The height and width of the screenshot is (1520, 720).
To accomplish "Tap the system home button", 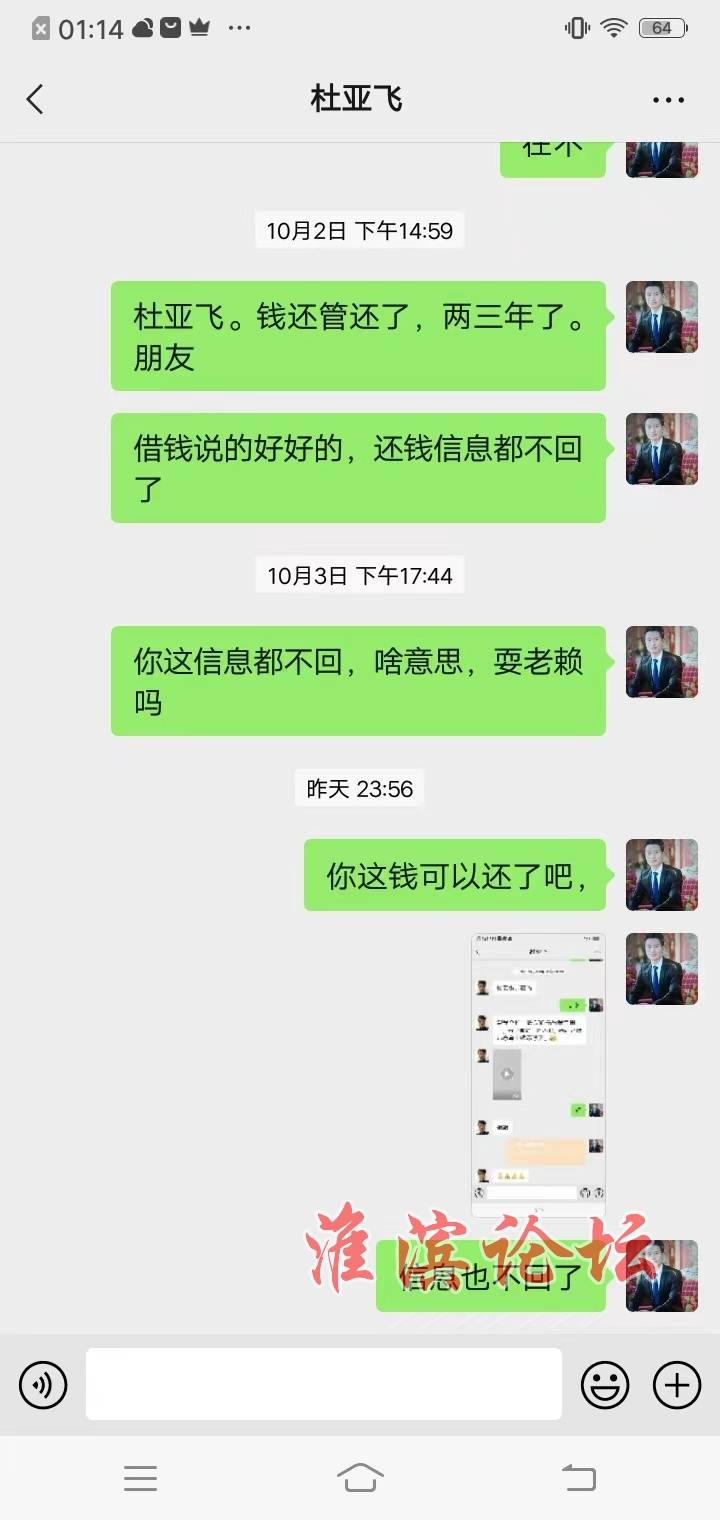I will (360, 1477).
